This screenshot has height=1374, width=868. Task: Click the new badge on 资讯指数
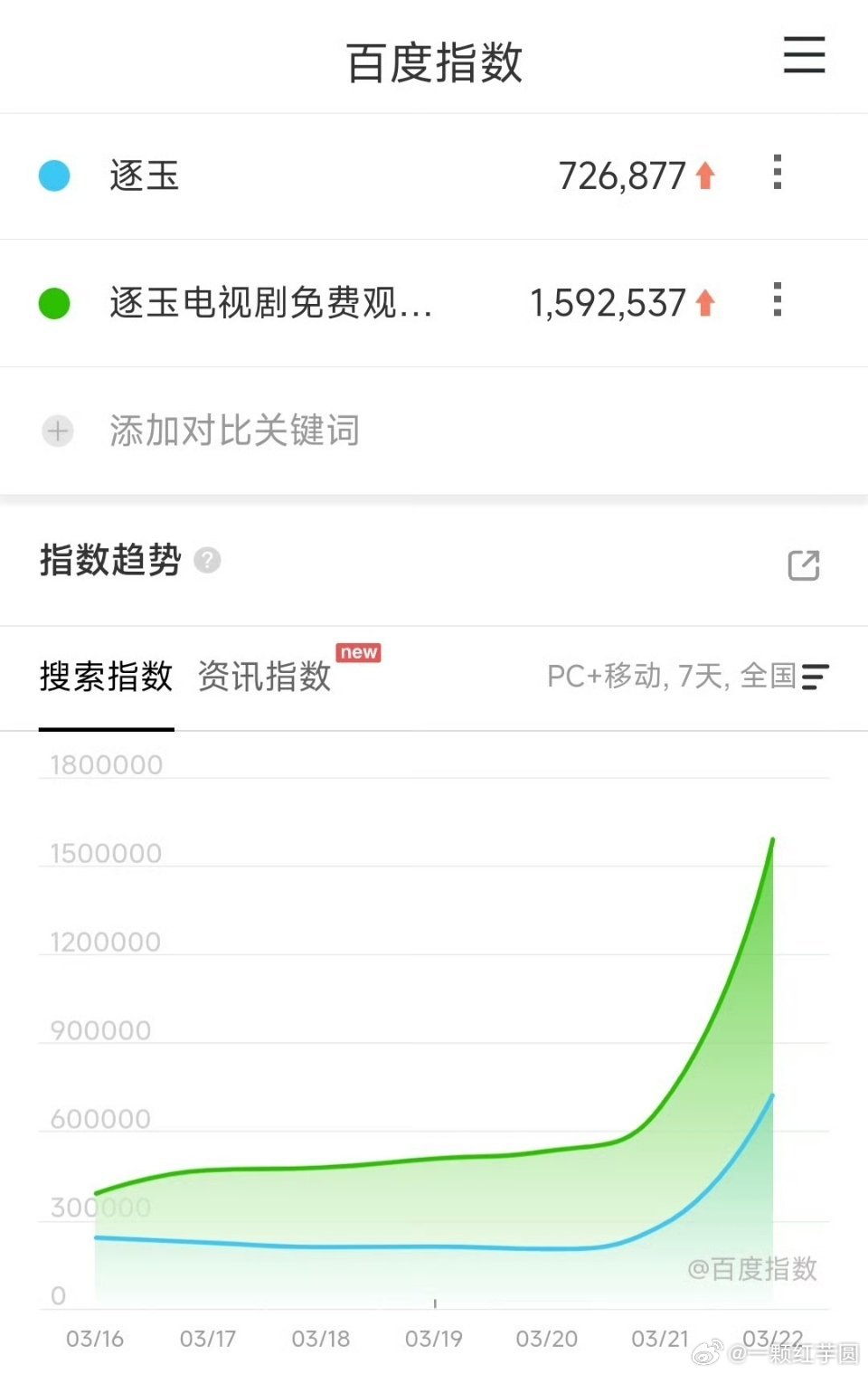pyautogui.click(x=359, y=651)
